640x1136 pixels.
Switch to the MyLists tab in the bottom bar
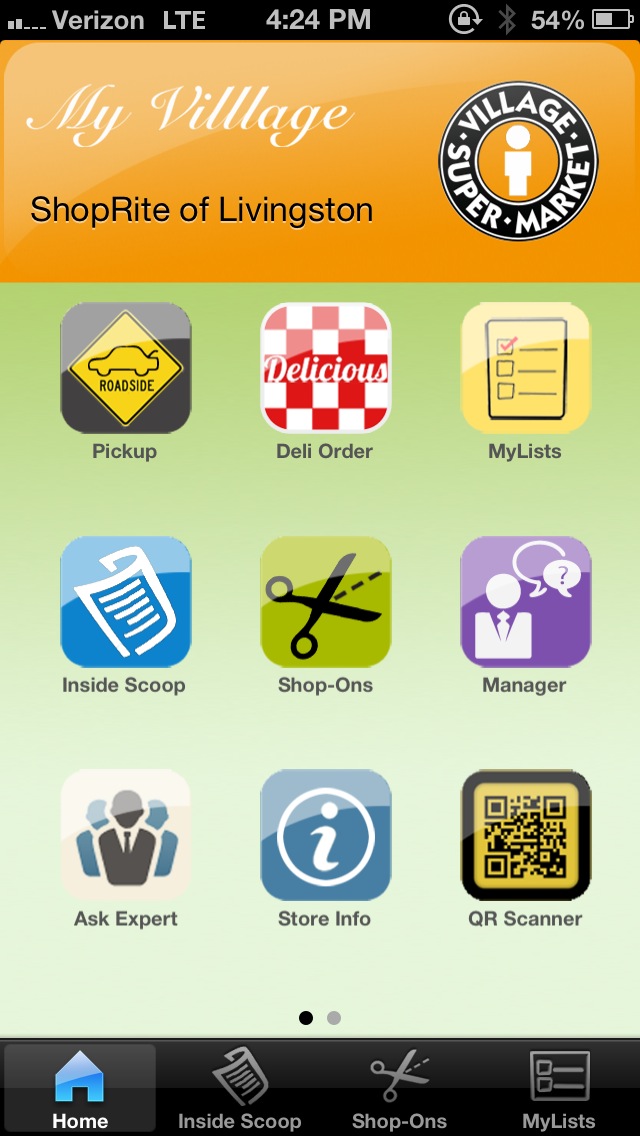coord(559,1089)
